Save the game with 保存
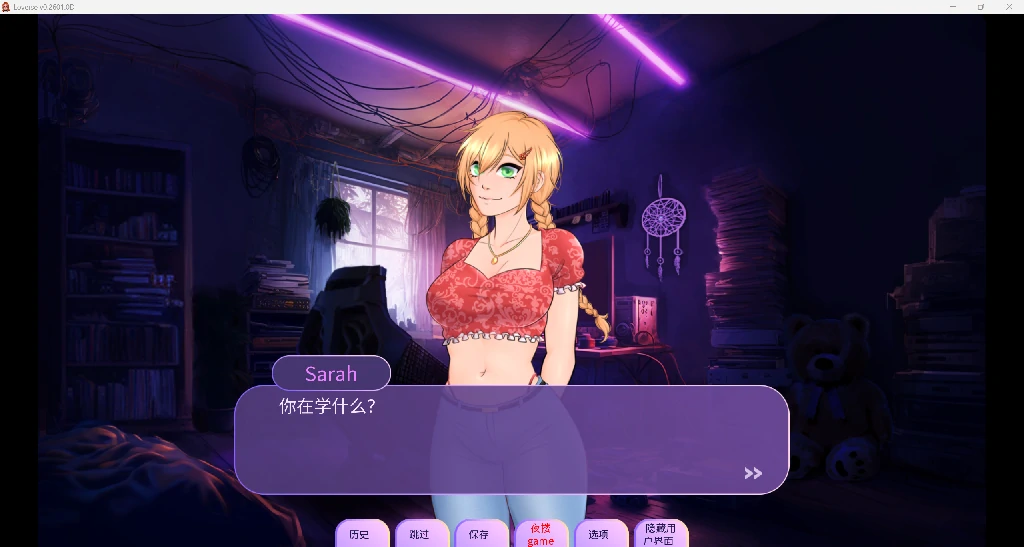1024x547 pixels. (x=479, y=534)
